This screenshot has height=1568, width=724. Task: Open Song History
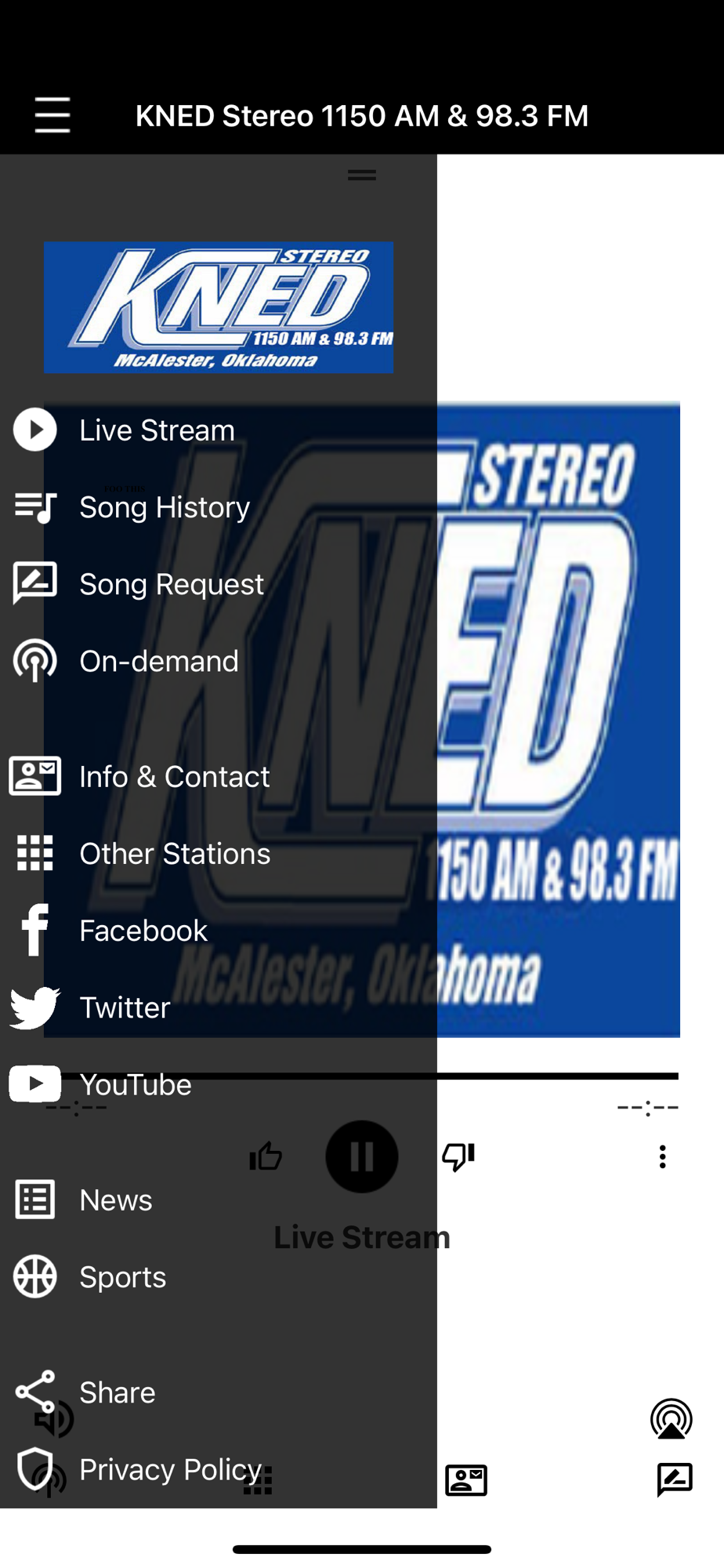pos(164,507)
